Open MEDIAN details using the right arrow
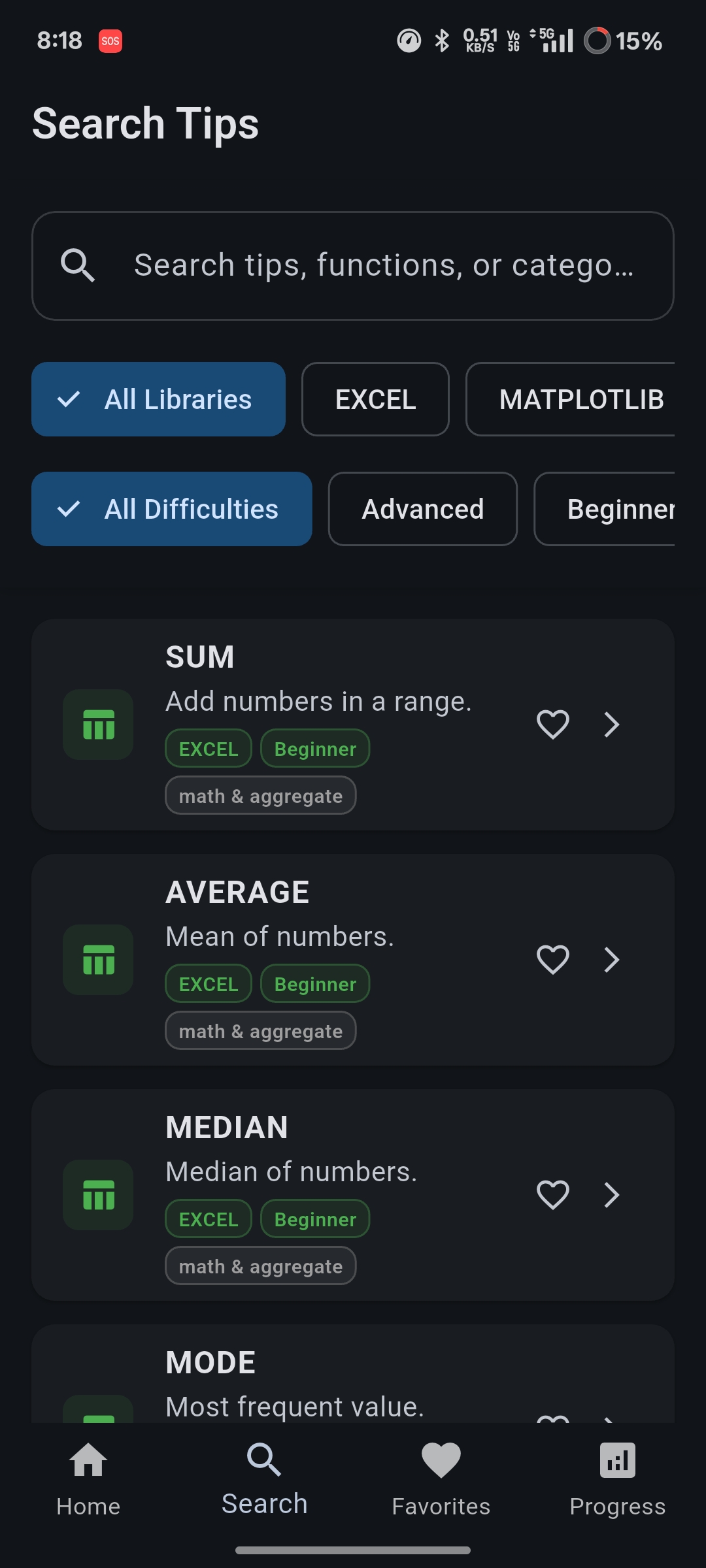The image size is (706, 1568). point(612,1195)
